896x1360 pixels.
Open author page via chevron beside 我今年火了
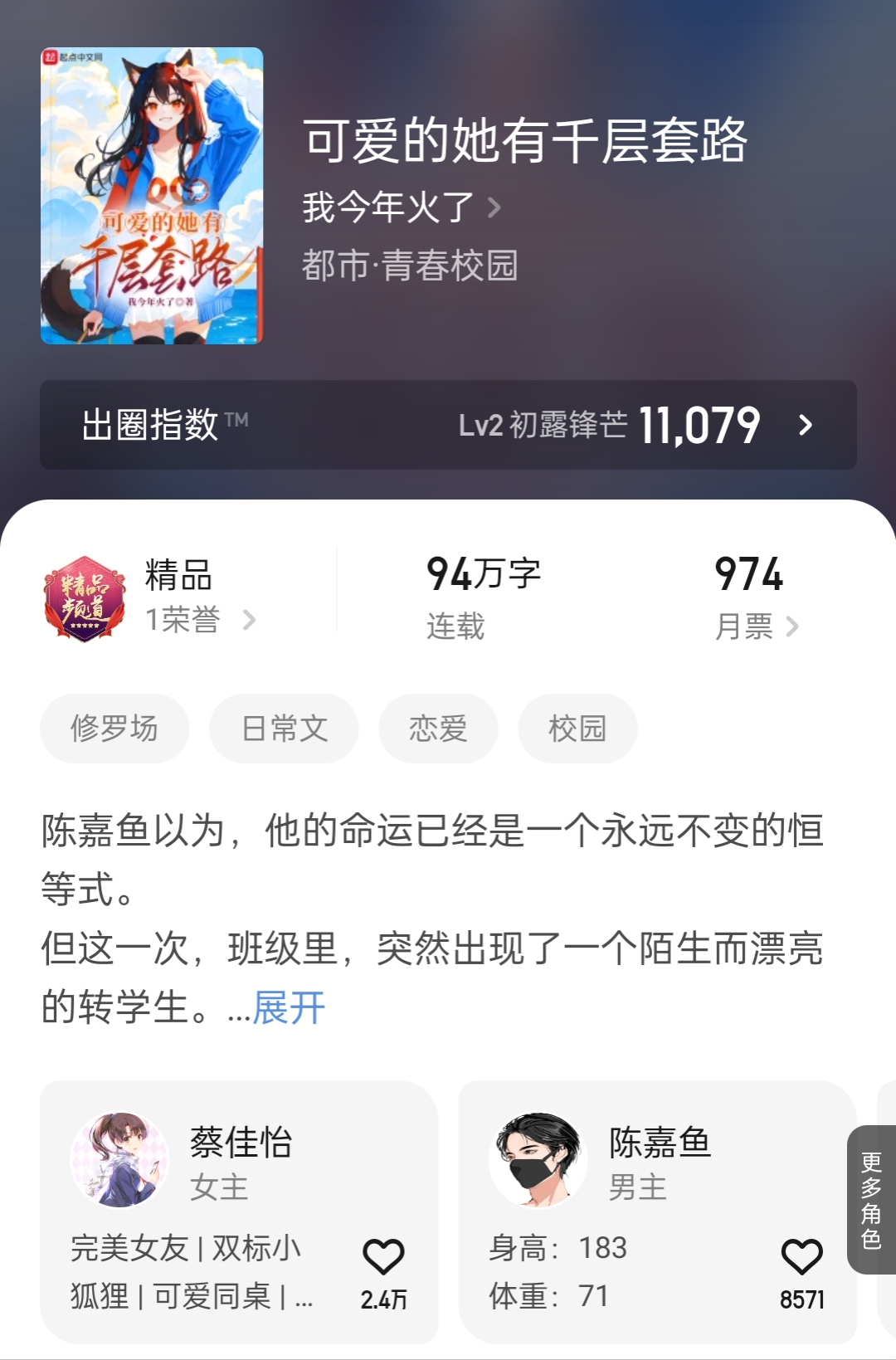(494, 206)
